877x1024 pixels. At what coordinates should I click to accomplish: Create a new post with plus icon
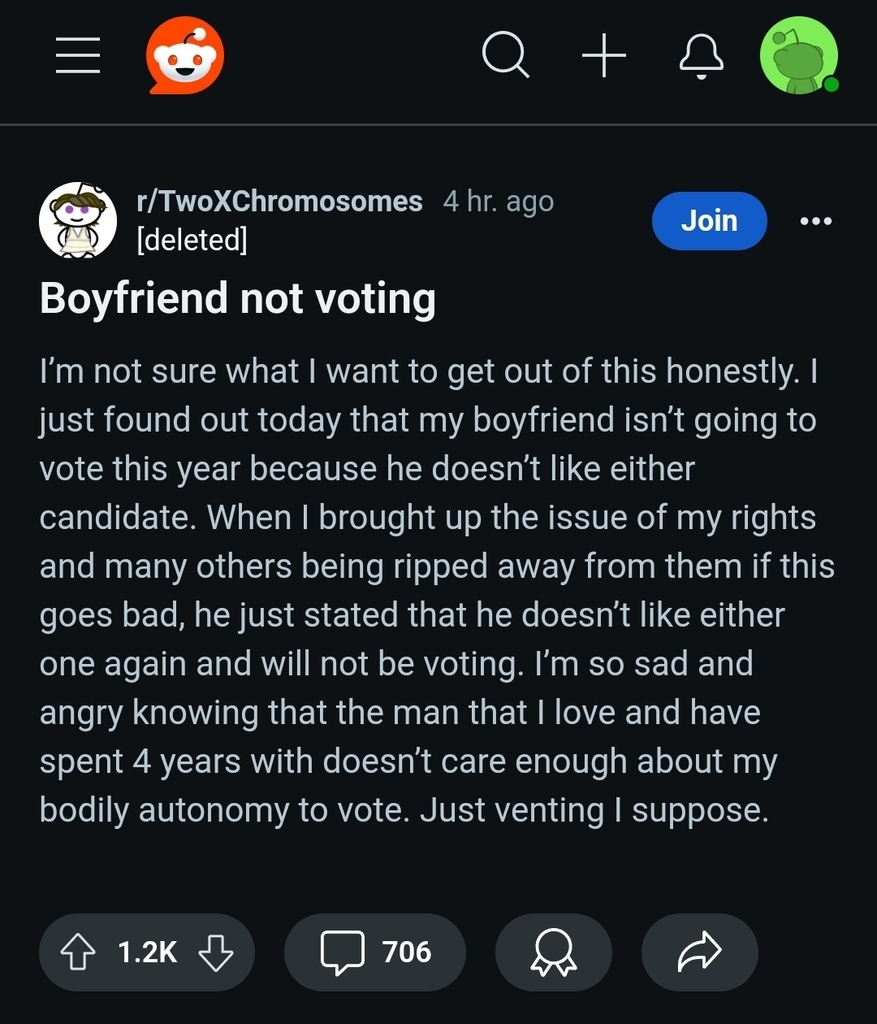pyautogui.click(x=604, y=56)
